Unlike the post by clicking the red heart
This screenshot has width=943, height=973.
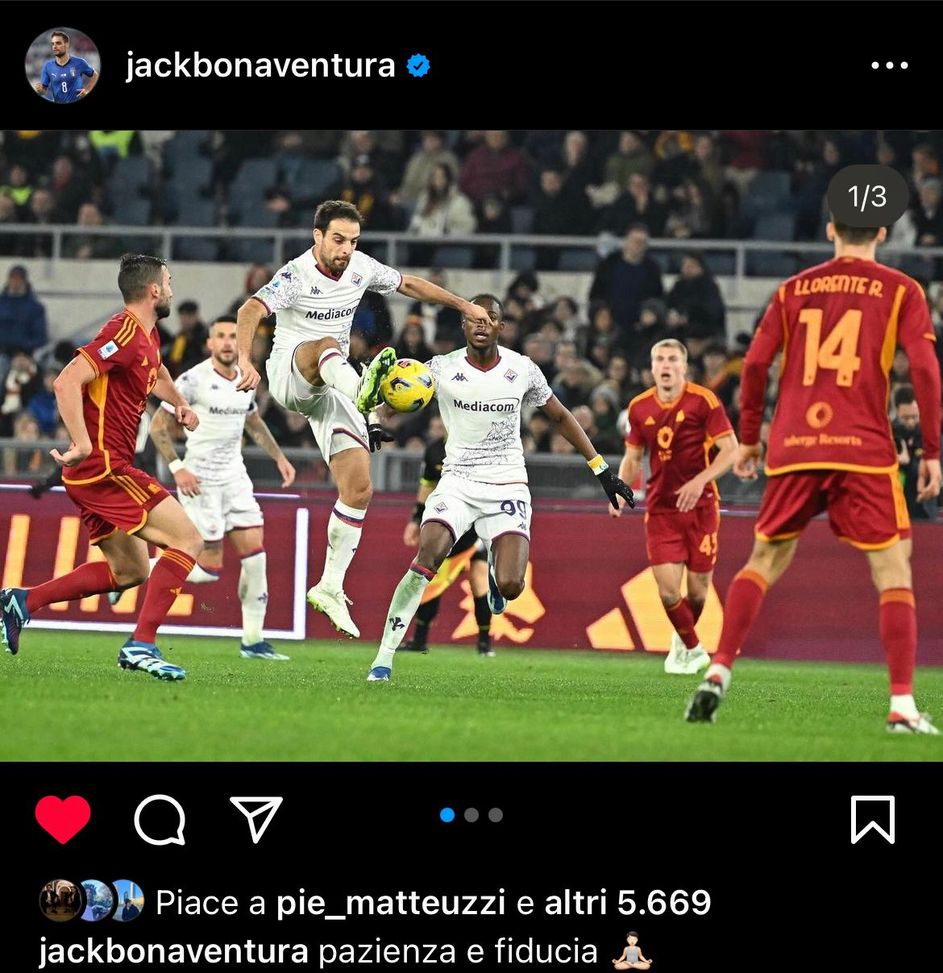pyautogui.click(x=62, y=817)
